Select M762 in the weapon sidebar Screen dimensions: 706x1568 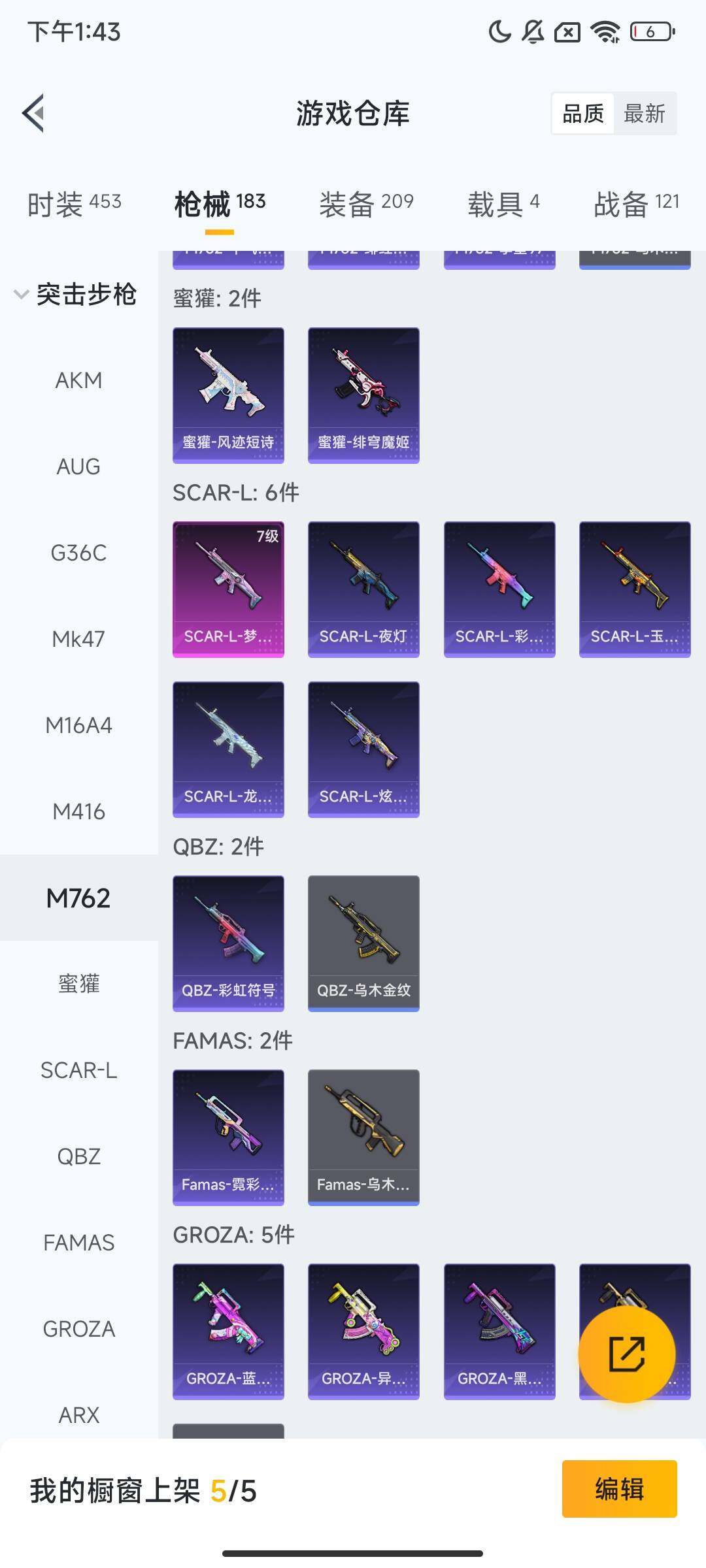click(x=80, y=898)
